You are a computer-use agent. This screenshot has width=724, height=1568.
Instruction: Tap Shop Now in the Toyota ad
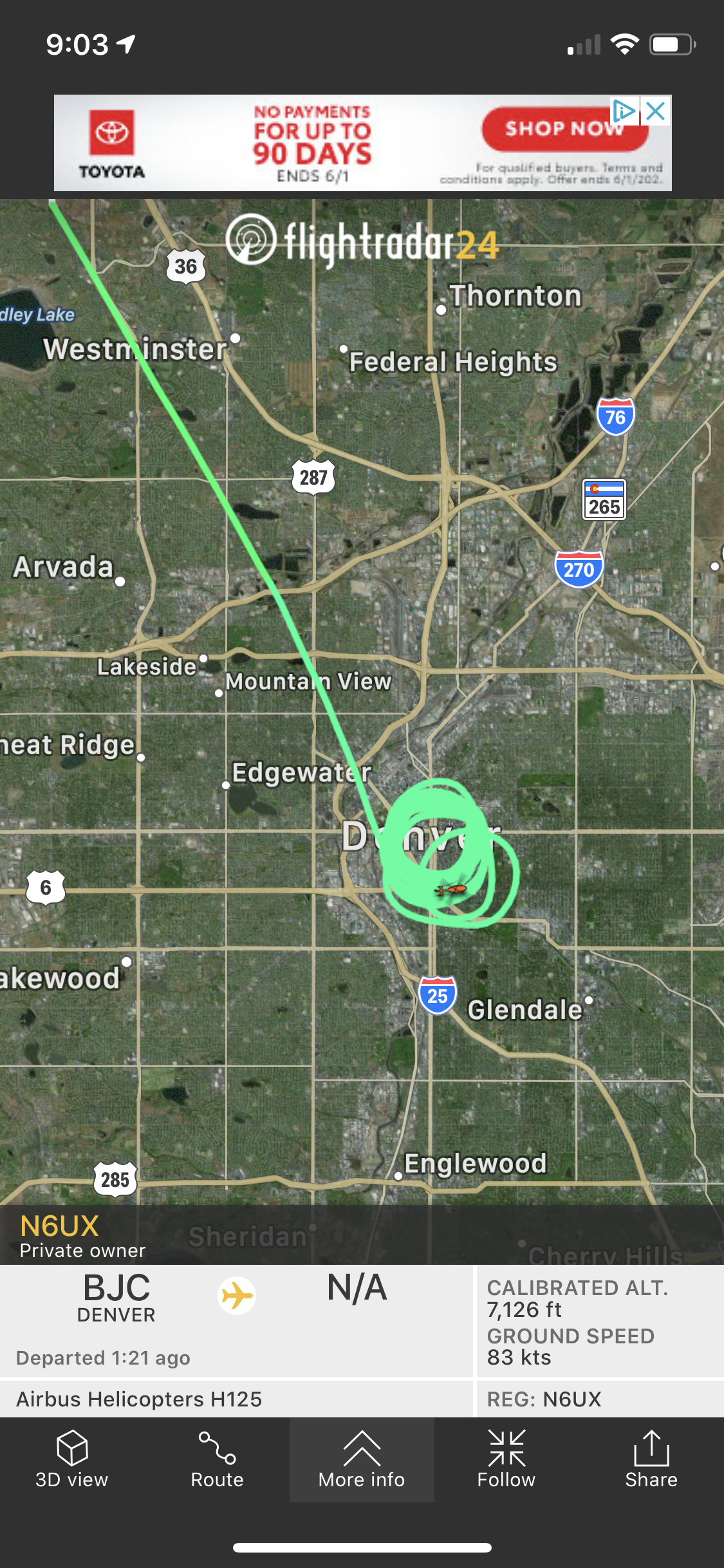563,129
